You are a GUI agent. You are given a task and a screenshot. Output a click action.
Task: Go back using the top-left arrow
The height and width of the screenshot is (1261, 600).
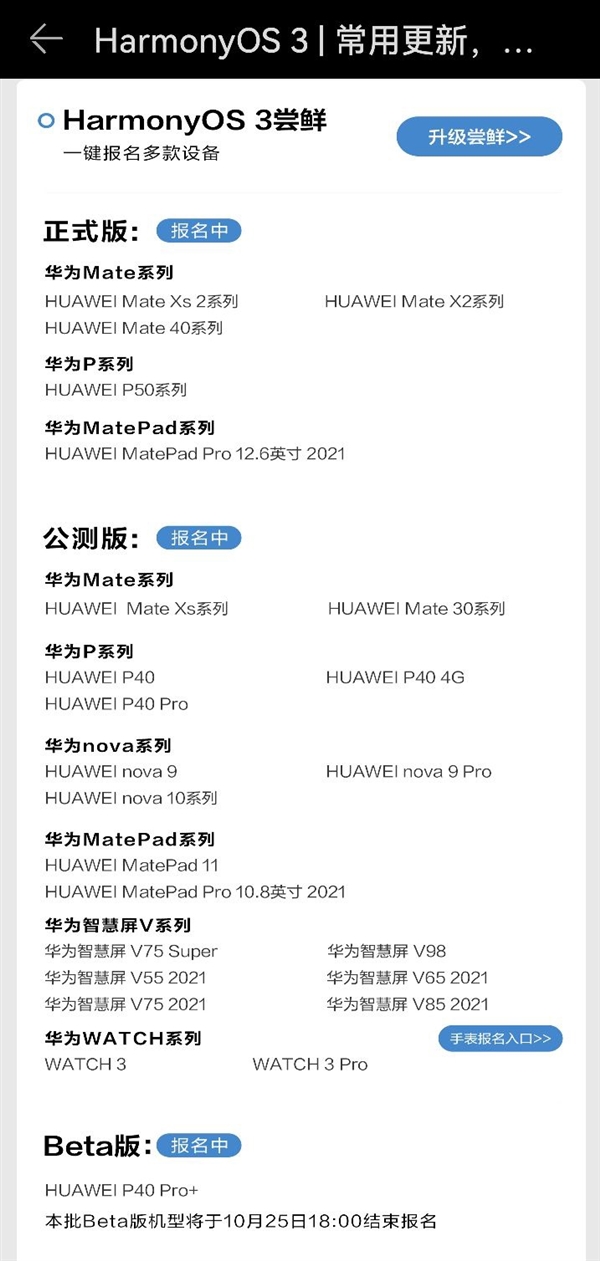coord(45,40)
